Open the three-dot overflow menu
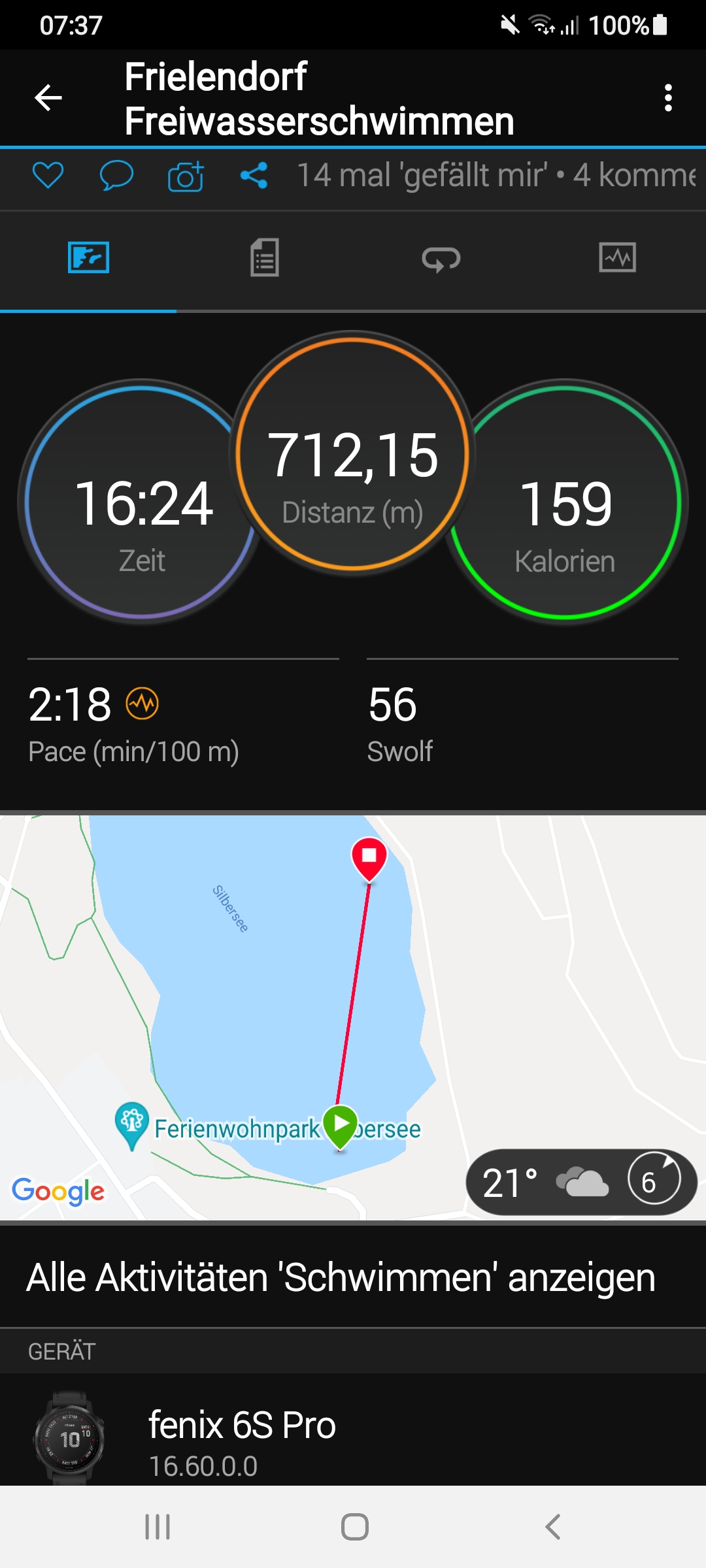The image size is (706, 1568). (667, 98)
